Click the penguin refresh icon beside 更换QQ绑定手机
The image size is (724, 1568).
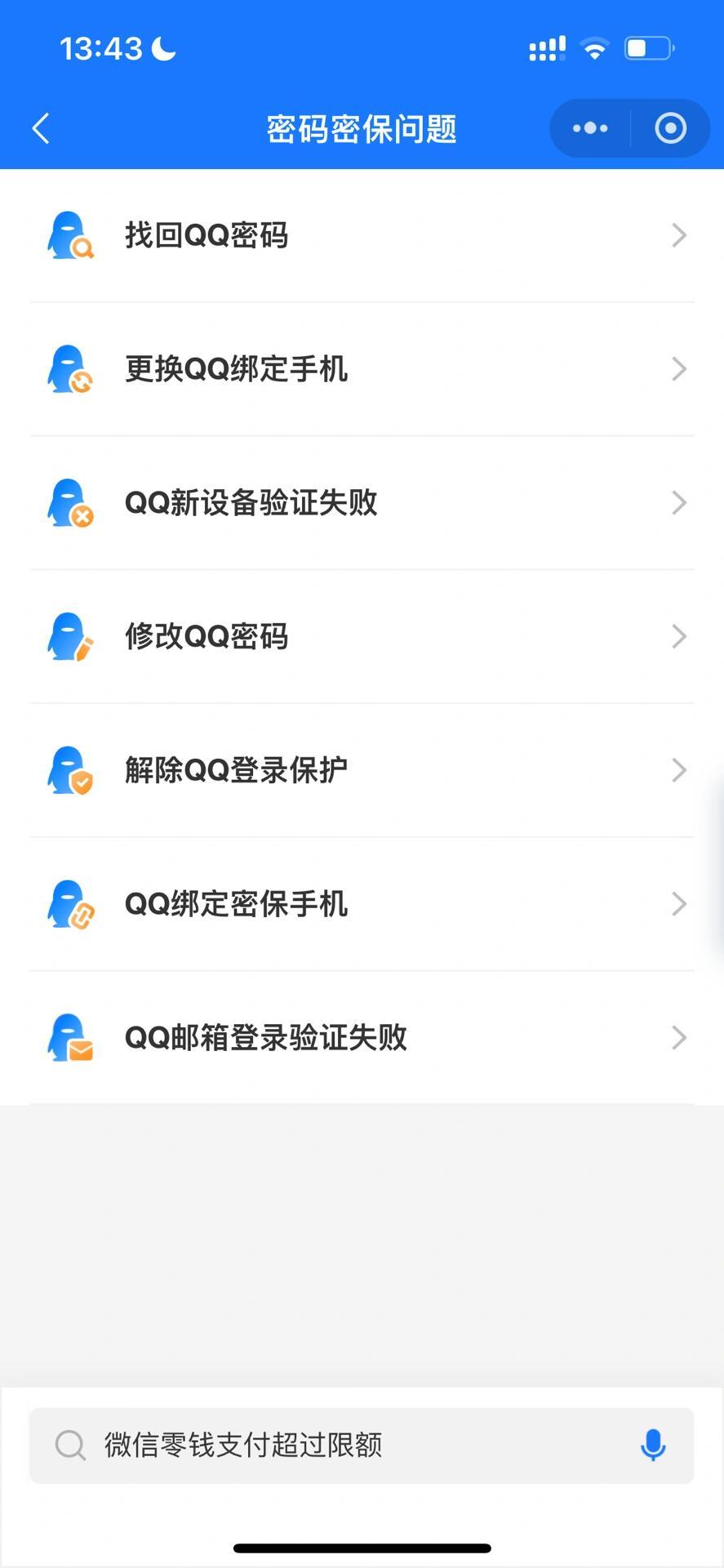[71, 369]
